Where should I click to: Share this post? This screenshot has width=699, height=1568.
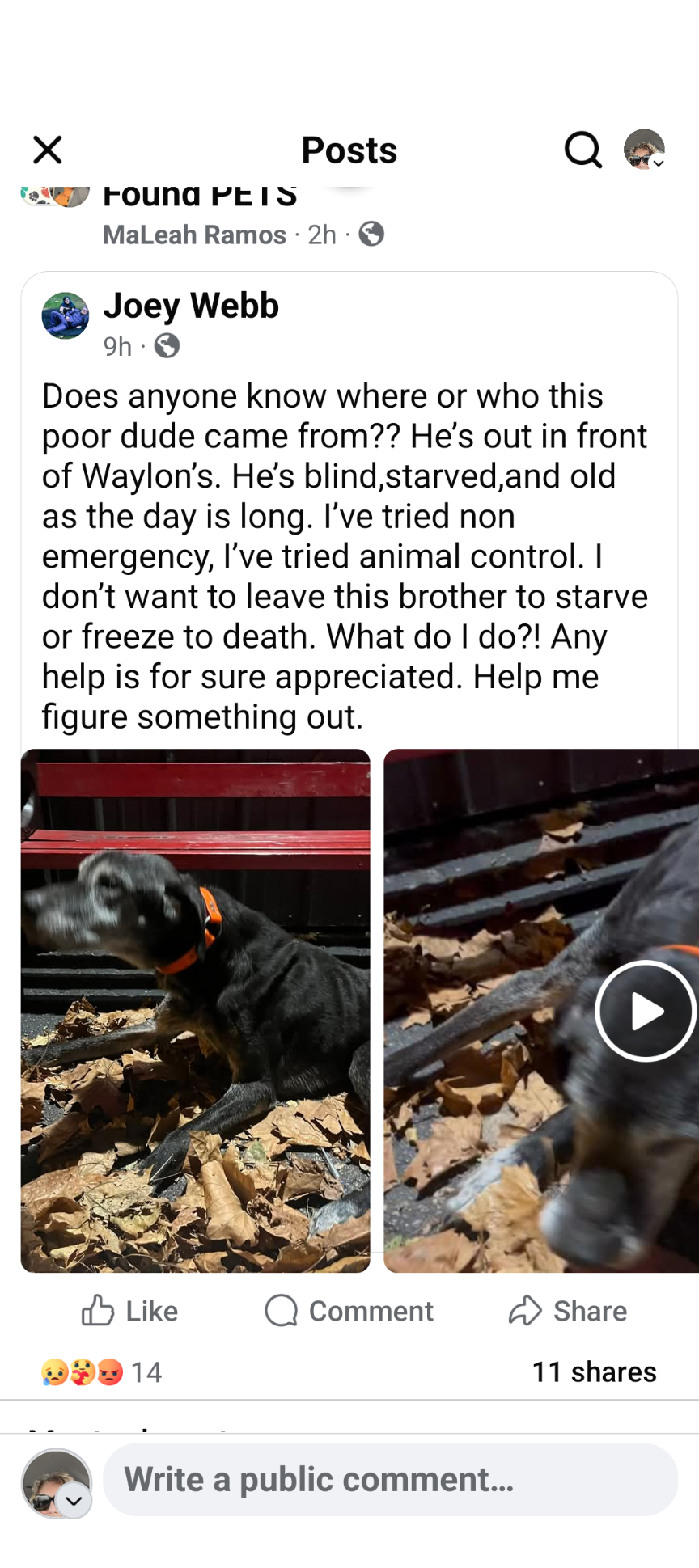pos(568,1311)
